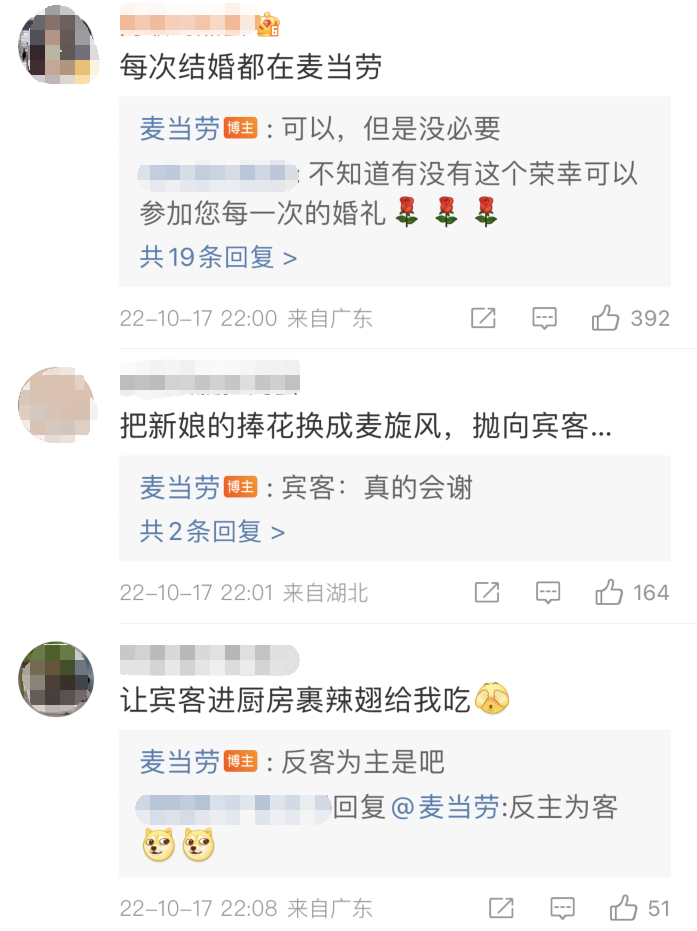Open 麦当劳 profile from reply 真的会谢
The image size is (697, 931).
click(x=180, y=488)
